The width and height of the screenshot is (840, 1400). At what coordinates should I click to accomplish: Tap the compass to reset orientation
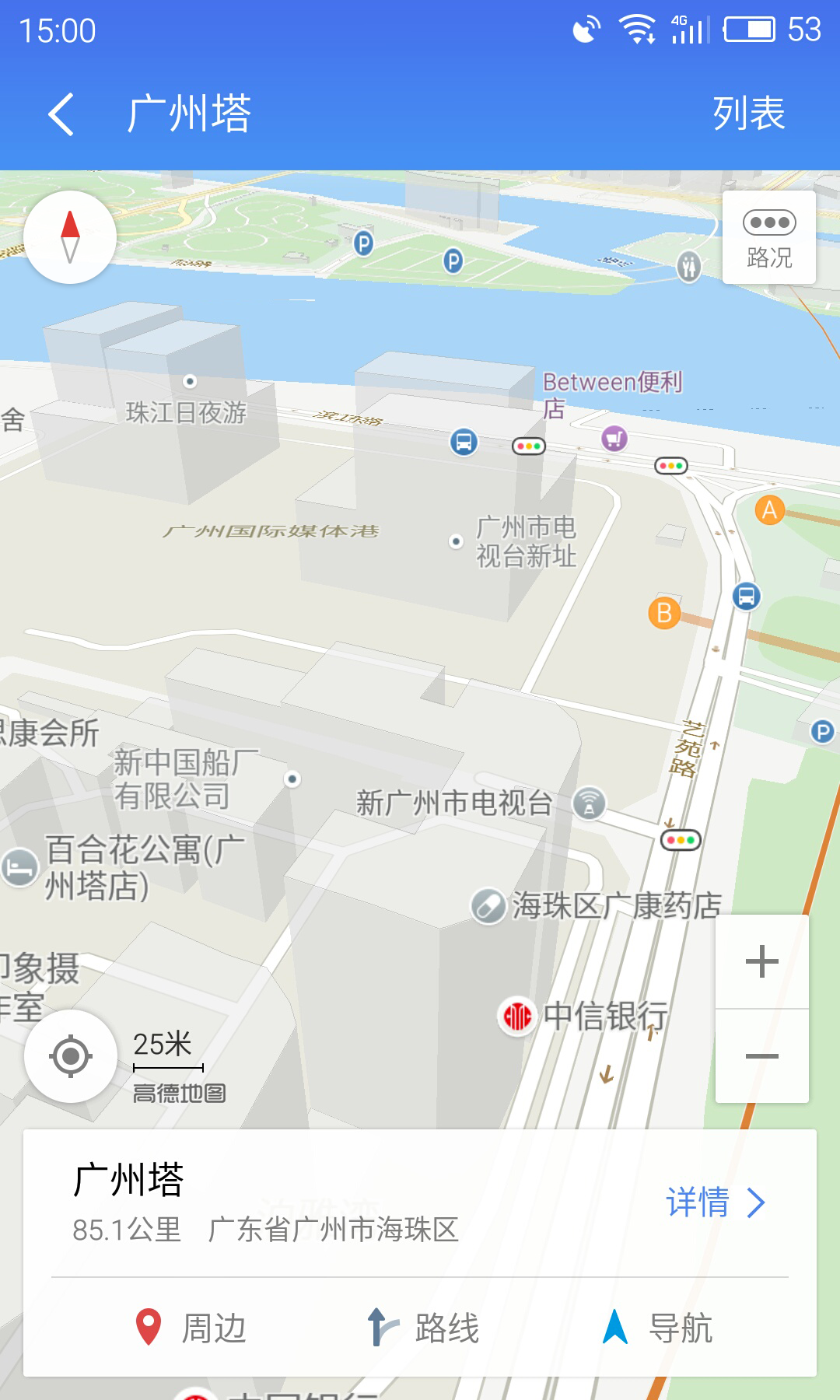(x=70, y=237)
